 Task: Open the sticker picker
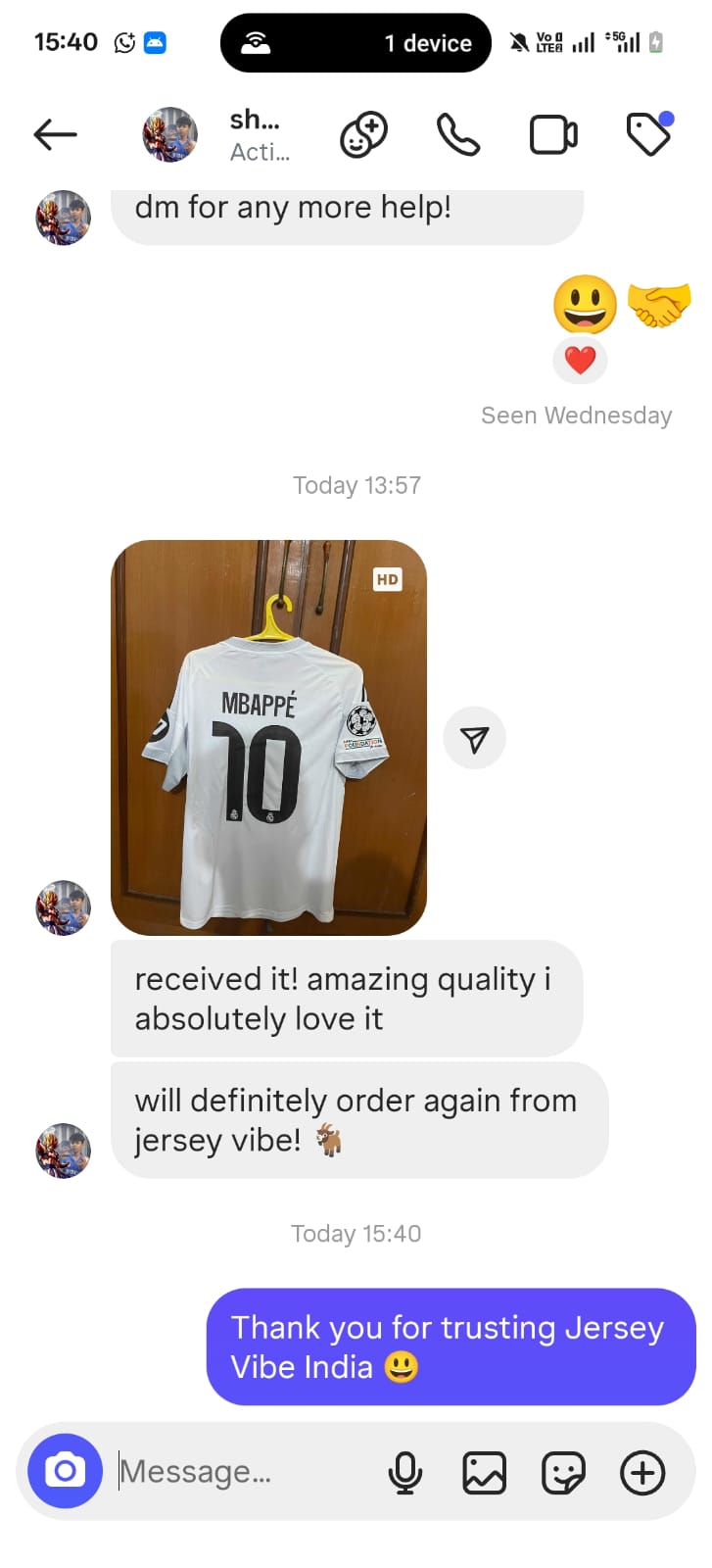tap(563, 1472)
